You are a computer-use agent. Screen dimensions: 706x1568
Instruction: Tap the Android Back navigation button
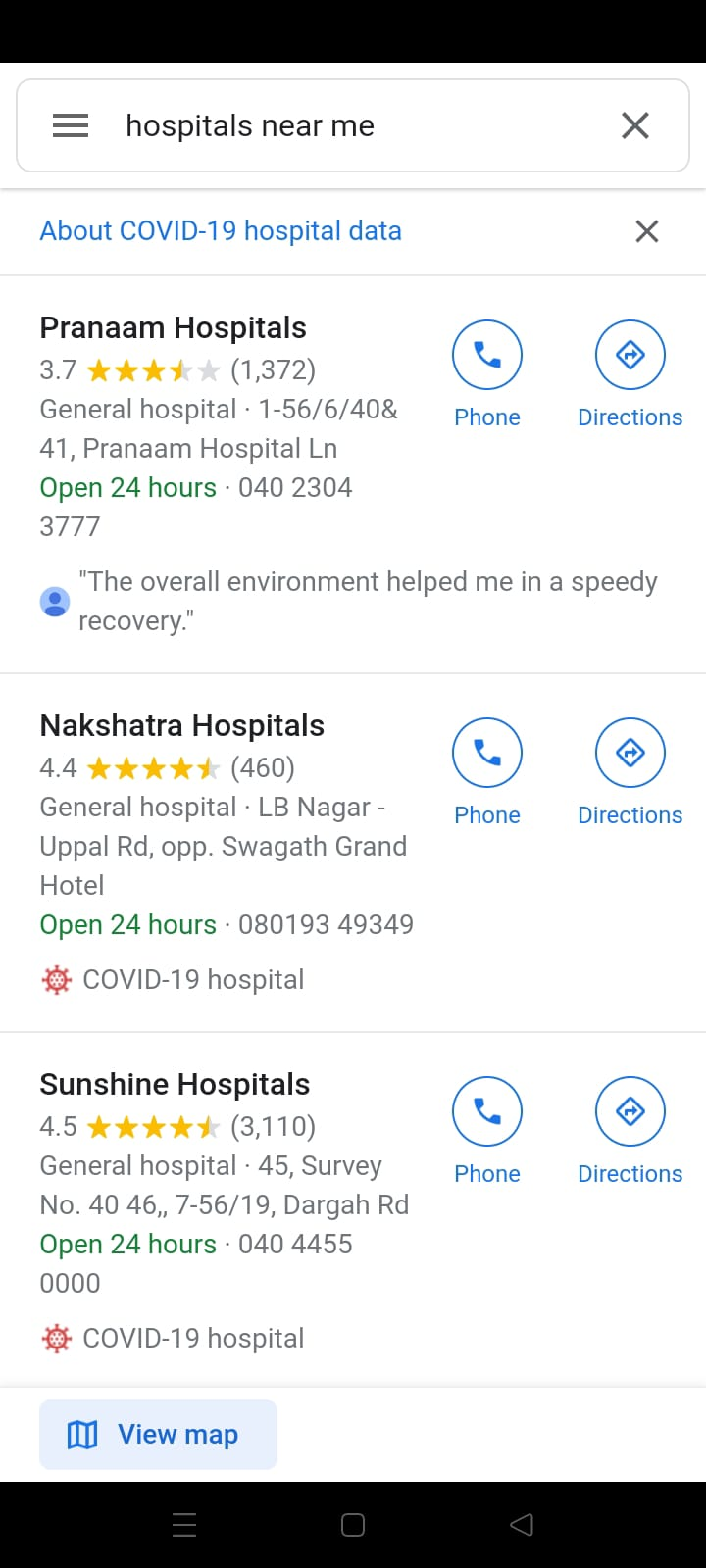click(521, 1525)
